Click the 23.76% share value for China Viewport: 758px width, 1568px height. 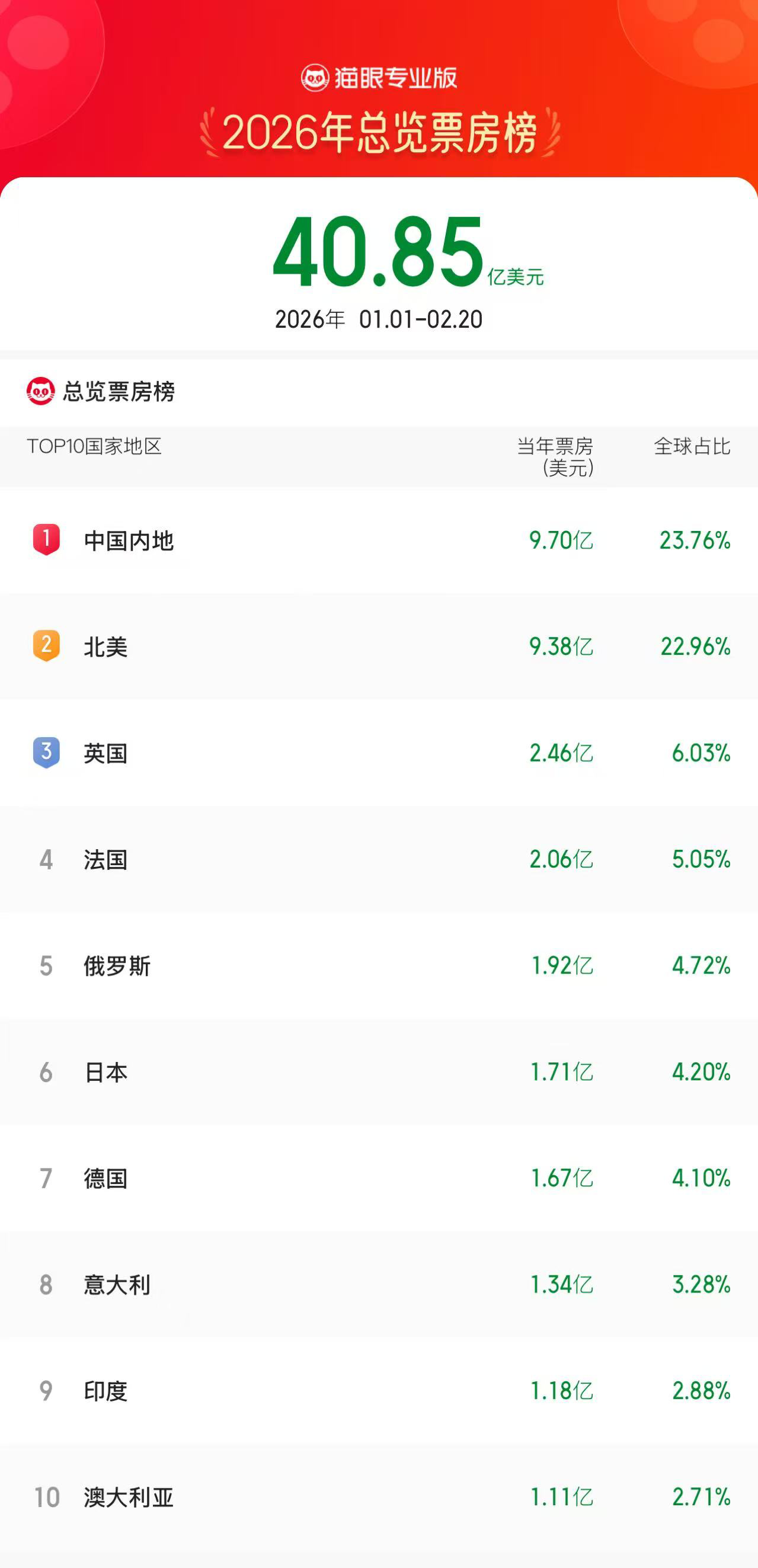695,542
